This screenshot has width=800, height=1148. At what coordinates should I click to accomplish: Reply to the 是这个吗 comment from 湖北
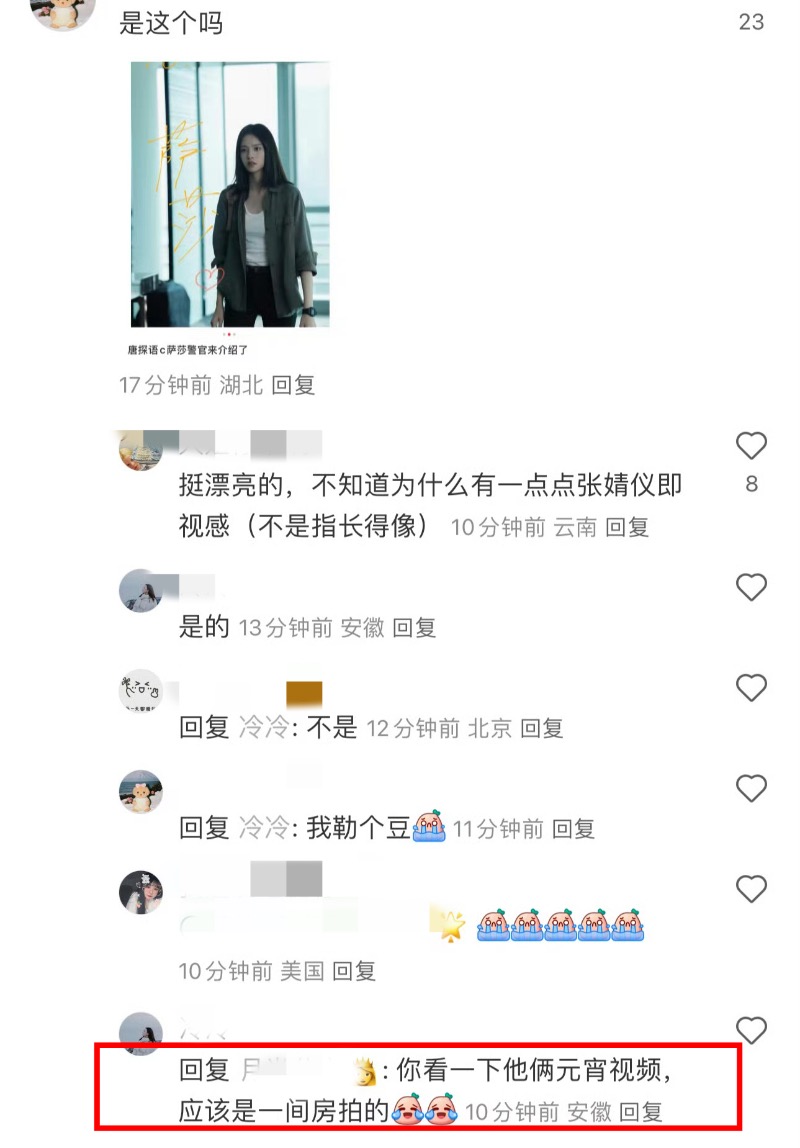pos(293,385)
